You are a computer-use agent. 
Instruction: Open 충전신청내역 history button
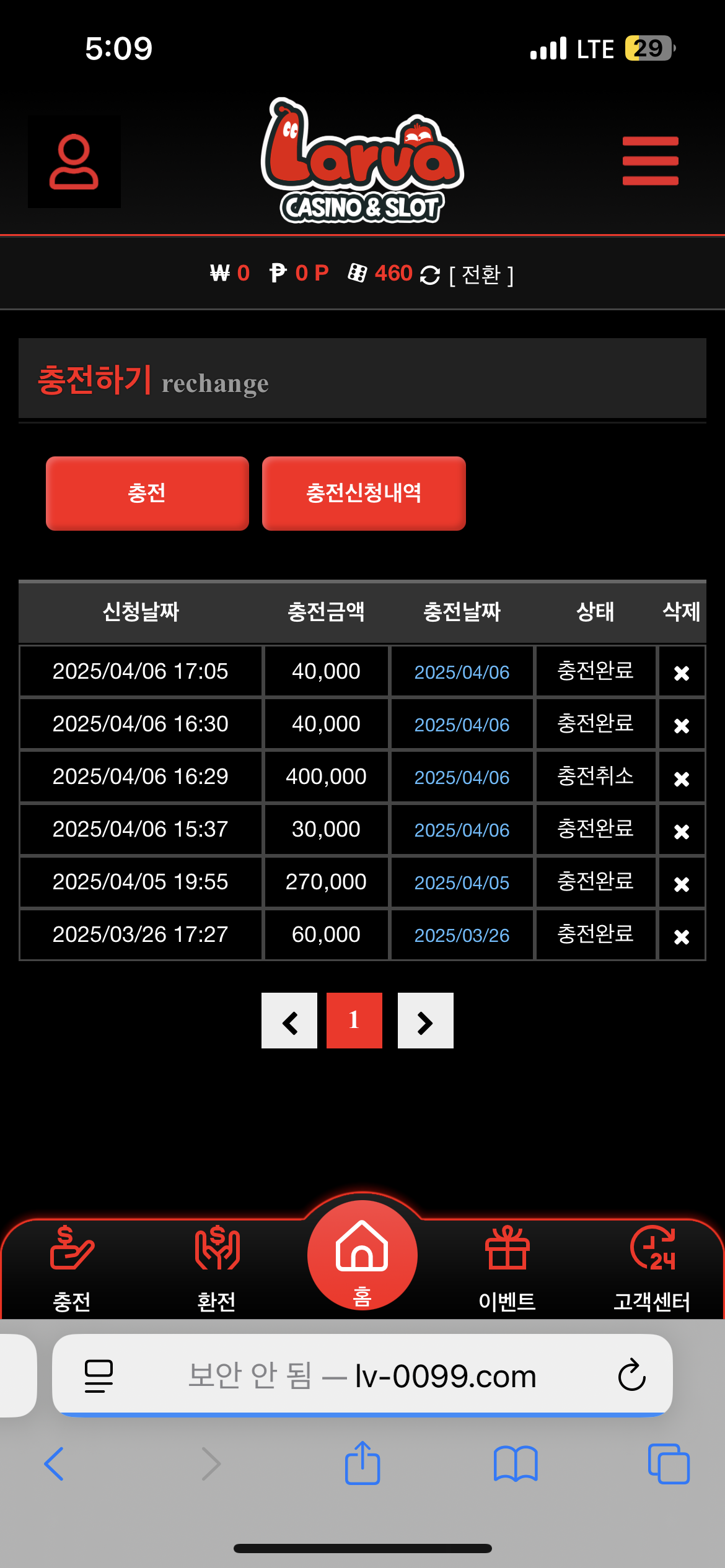[x=364, y=494]
